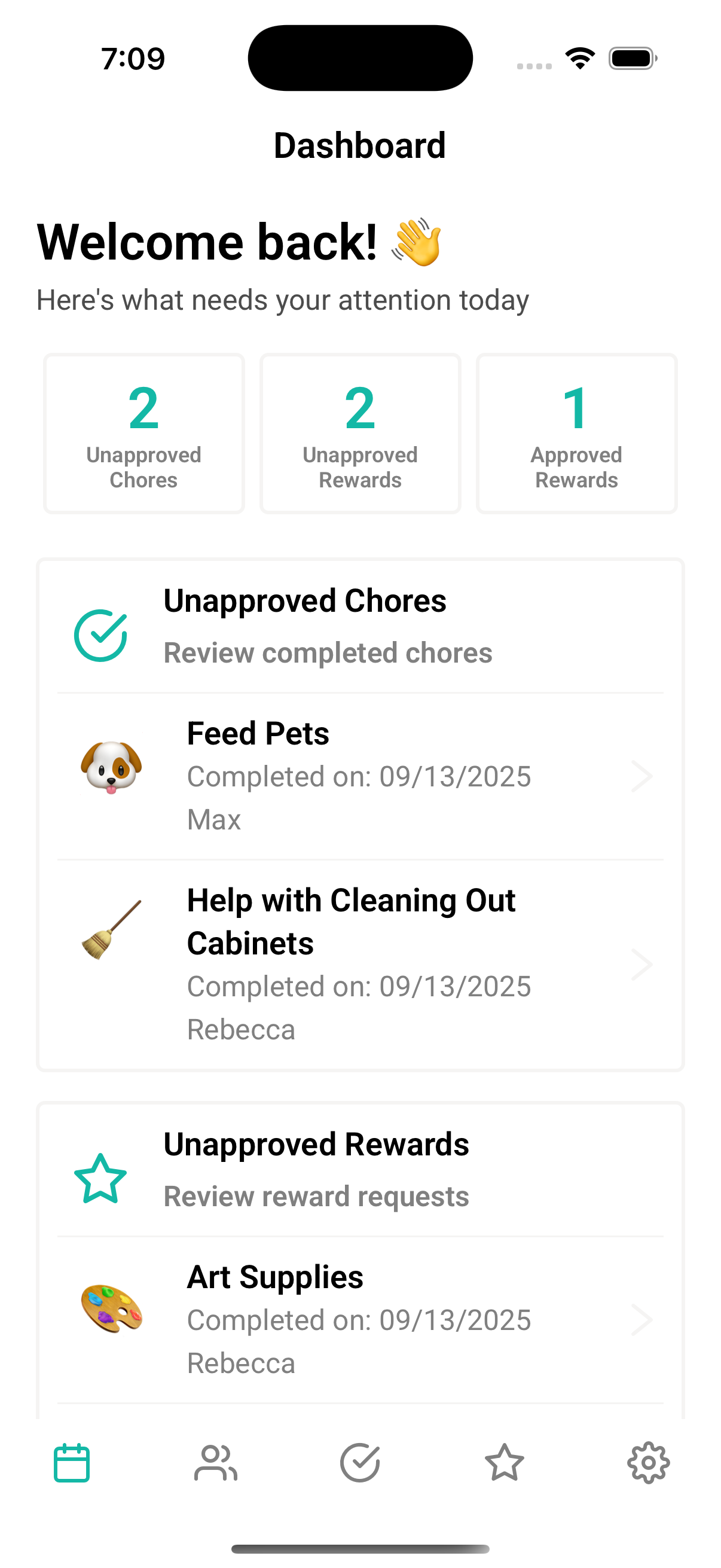Image resolution: width=721 pixels, height=1568 pixels.
Task: Switch to the family members tab
Action: pos(216,1463)
